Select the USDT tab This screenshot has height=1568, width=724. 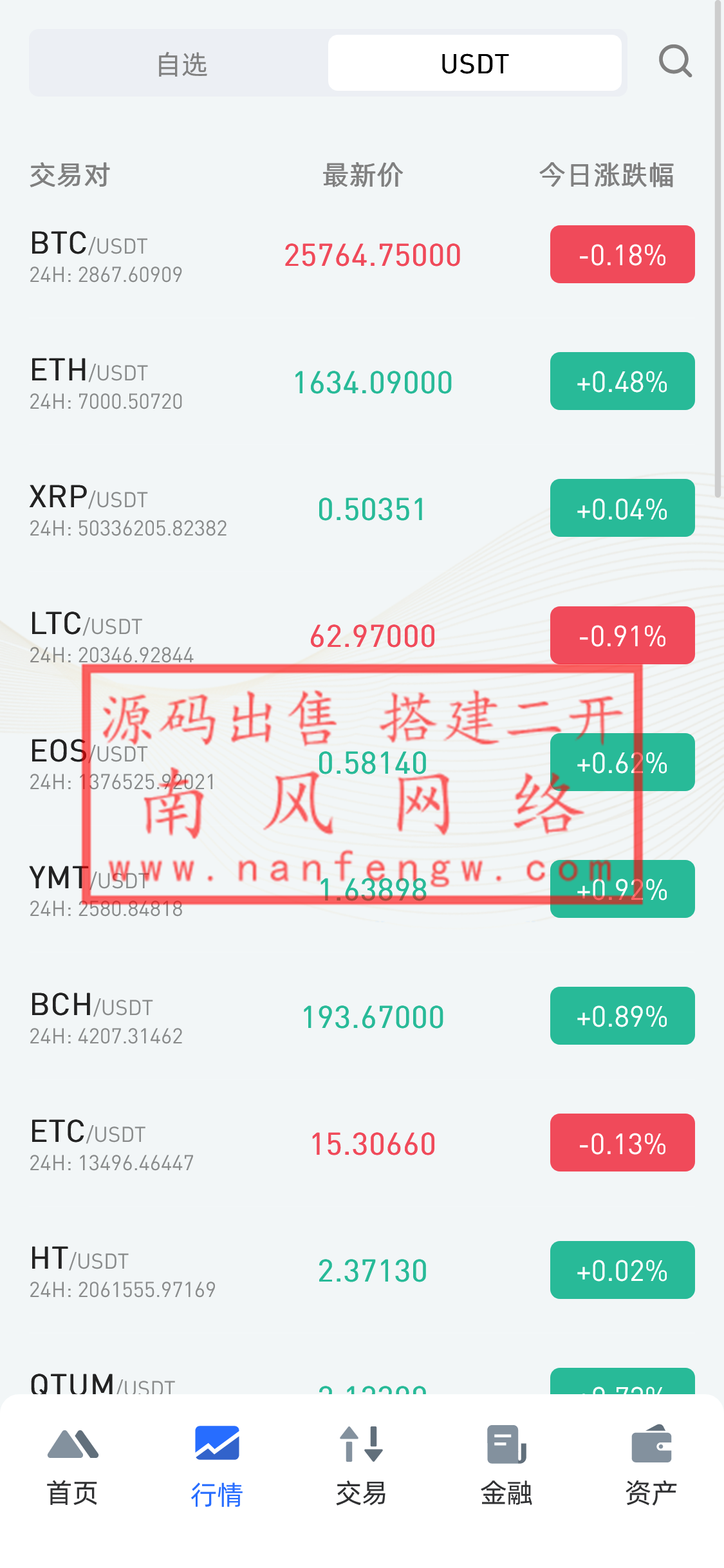click(474, 64)
